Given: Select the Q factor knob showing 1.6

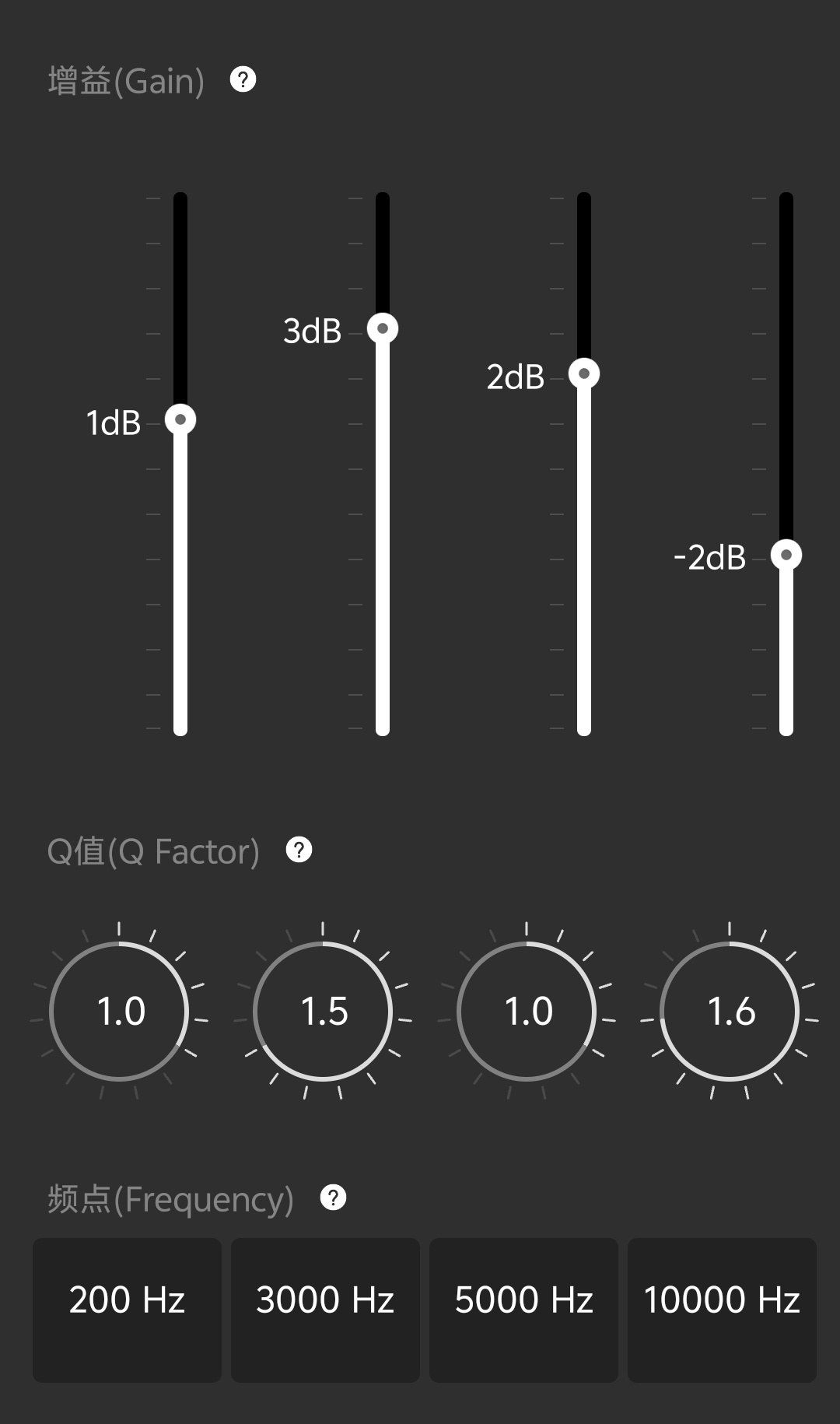Looking at the screenshot, I should (730, 1011).
